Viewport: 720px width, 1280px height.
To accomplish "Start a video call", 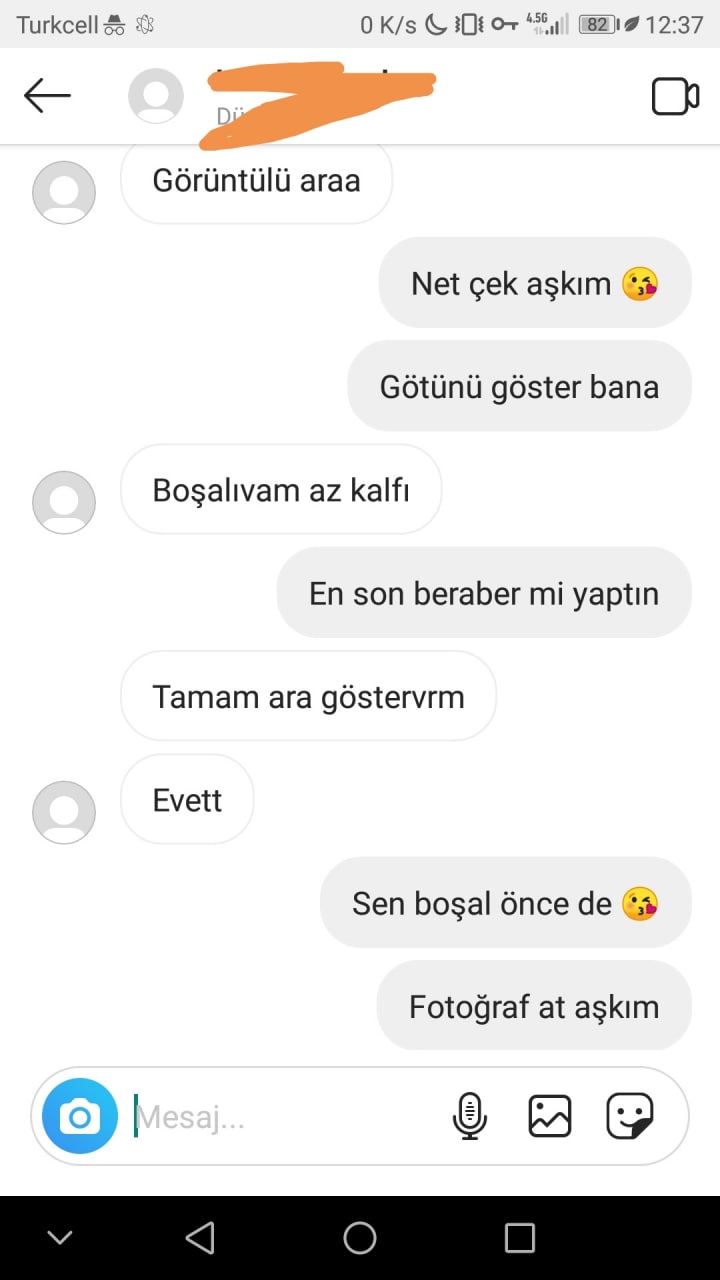I will pyautogui.click(x=675, y=96).
